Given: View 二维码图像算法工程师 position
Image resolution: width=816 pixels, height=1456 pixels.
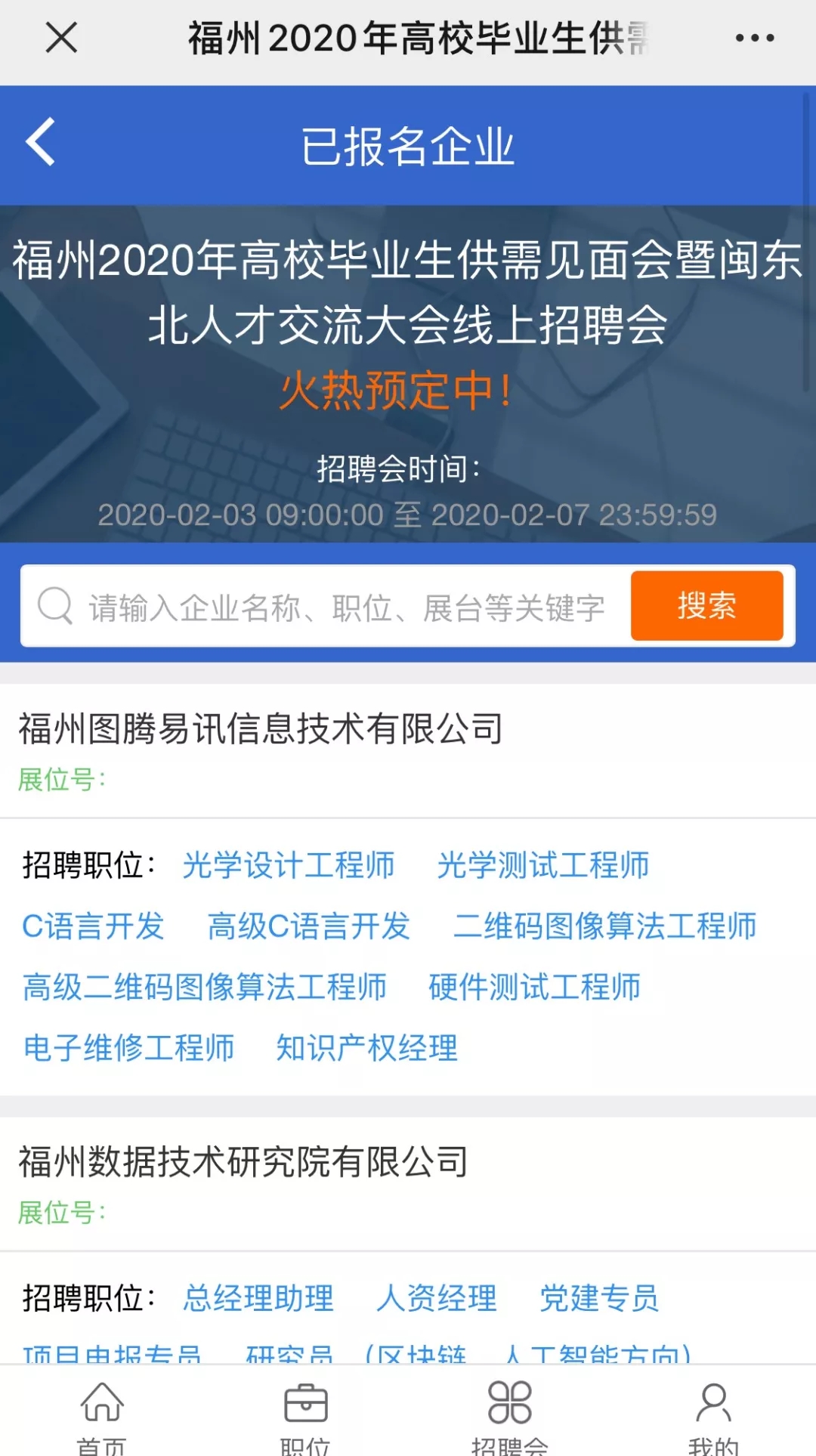Looking at the screenshot, I should tap(604, 927).
